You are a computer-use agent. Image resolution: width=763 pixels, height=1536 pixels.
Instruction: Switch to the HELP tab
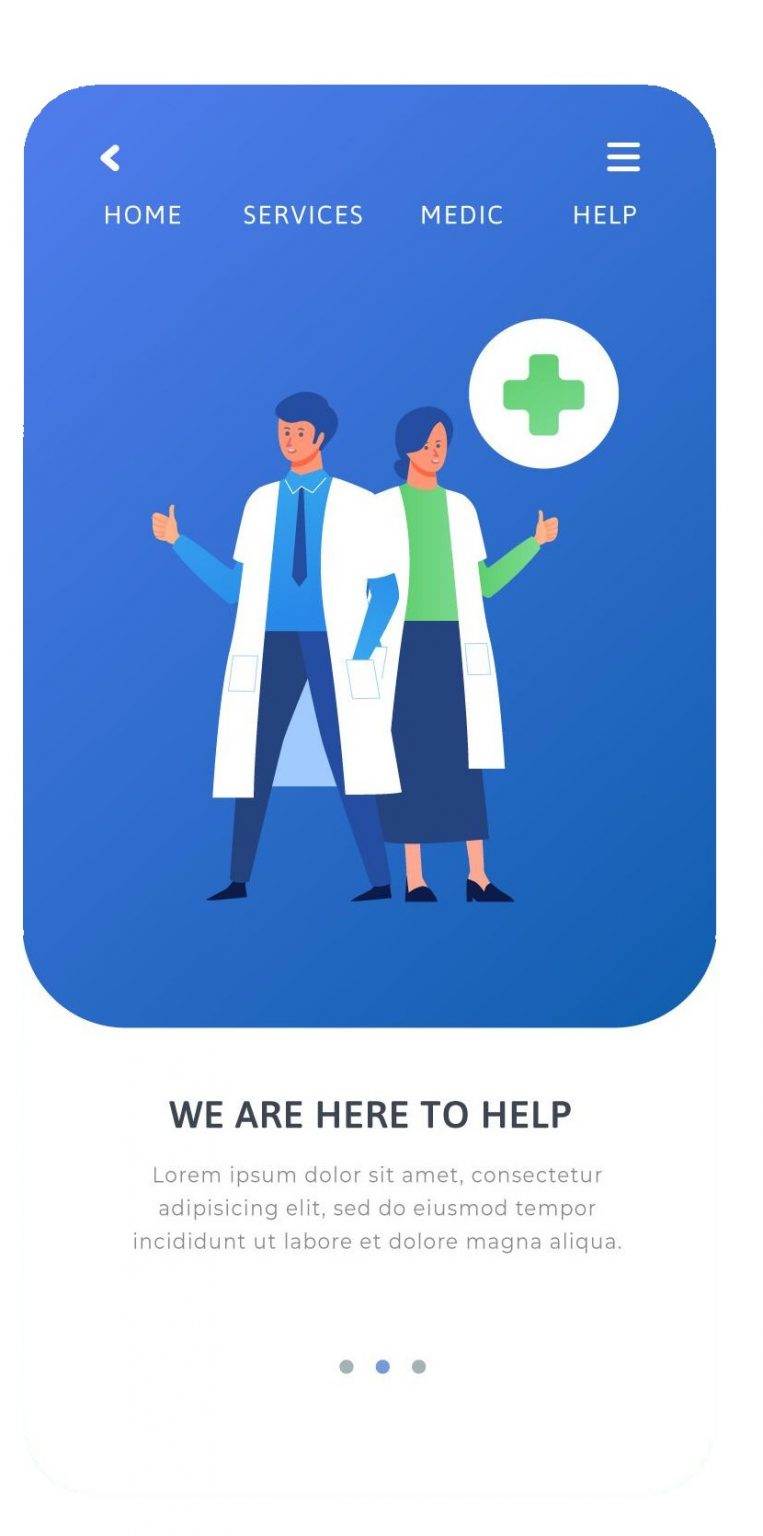(604, 215)
